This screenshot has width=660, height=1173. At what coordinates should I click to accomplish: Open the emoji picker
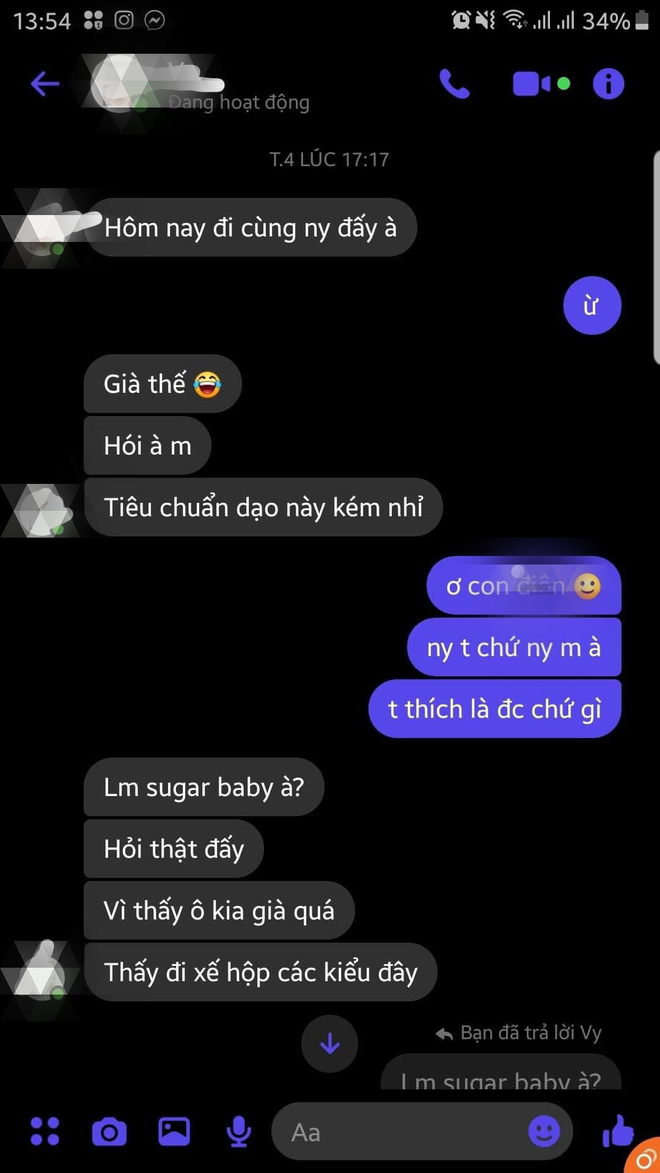pyautogui.click(x=544, y=1132)
